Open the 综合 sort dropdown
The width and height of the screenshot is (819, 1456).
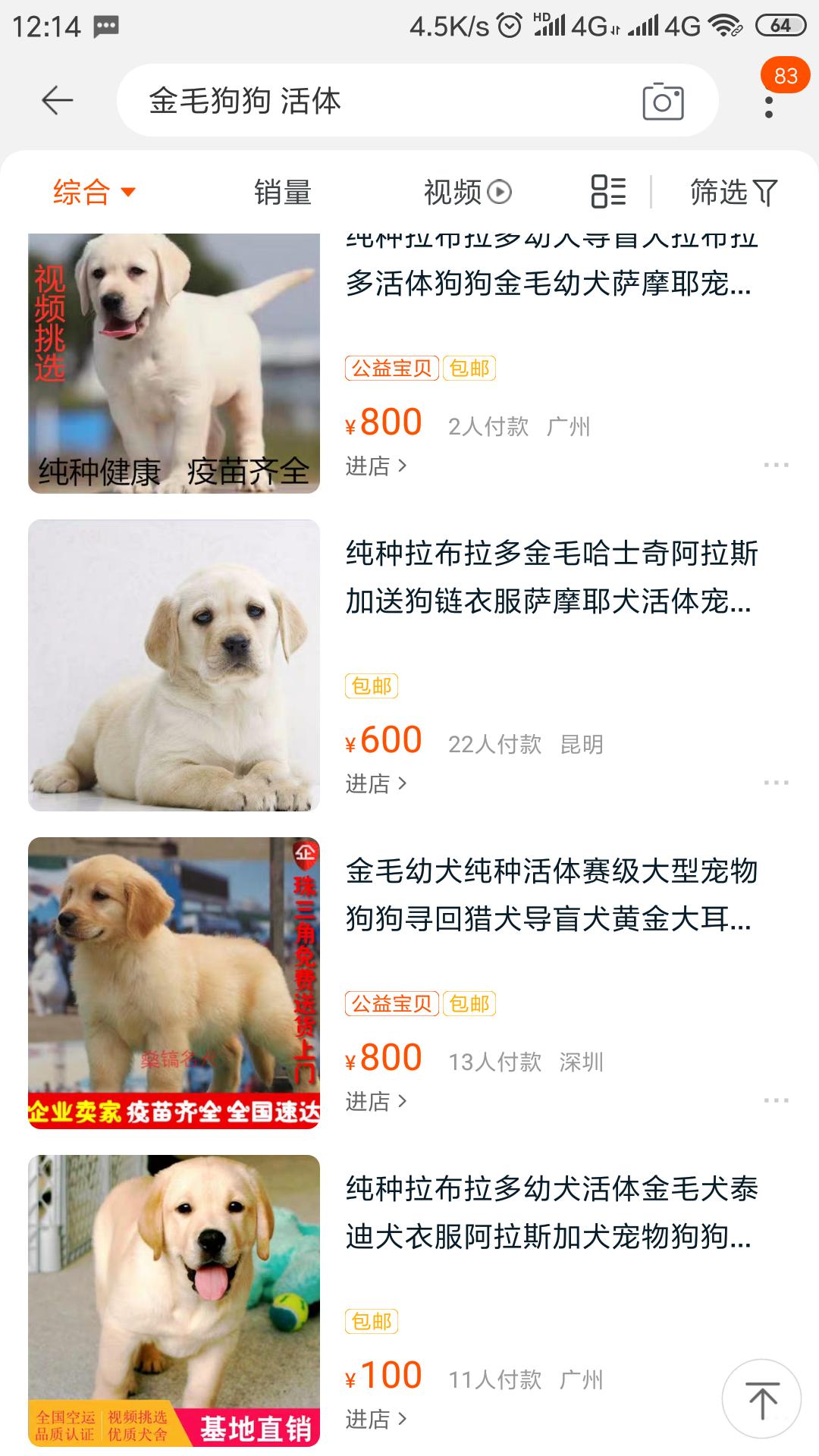pyautogui.click(x=91, y=192)
